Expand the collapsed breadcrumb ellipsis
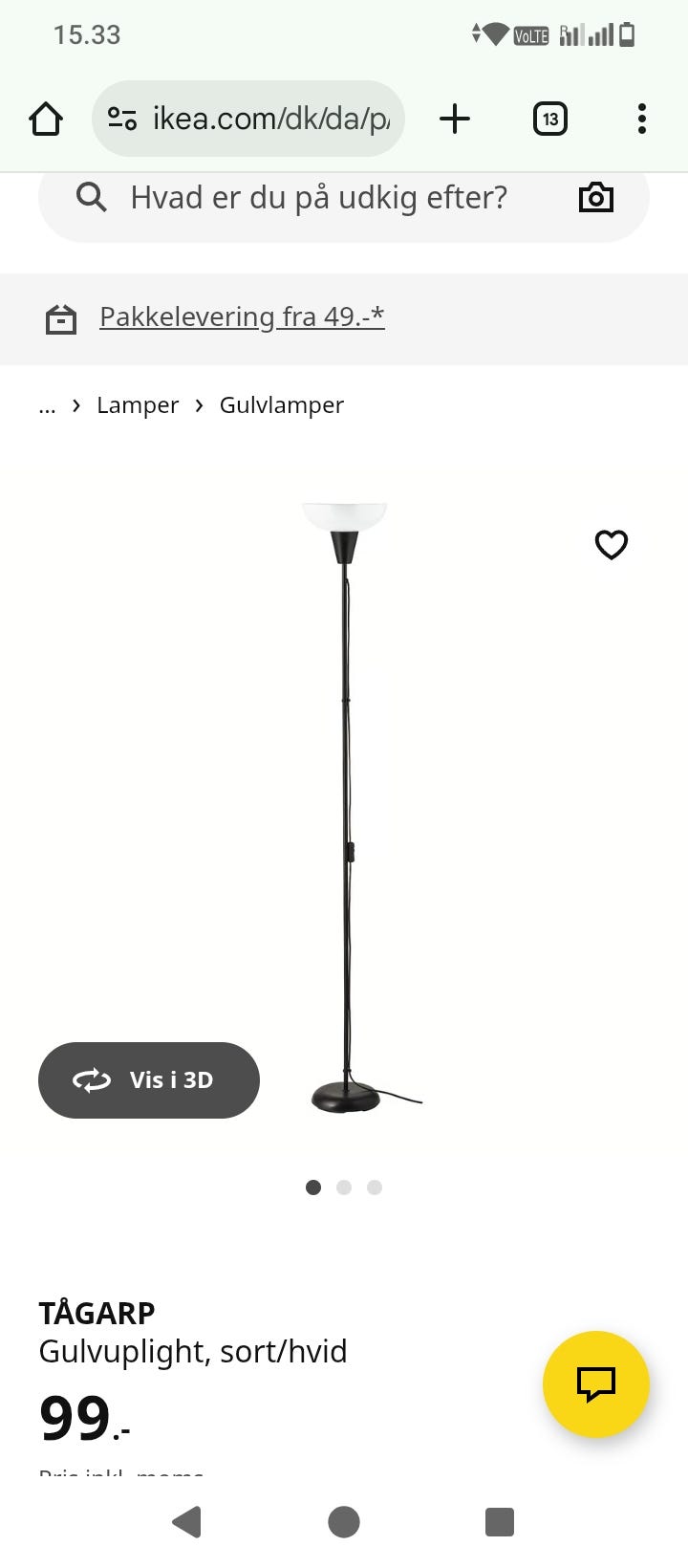Viewport: 688px width, 1568px height. click(47, 405)
